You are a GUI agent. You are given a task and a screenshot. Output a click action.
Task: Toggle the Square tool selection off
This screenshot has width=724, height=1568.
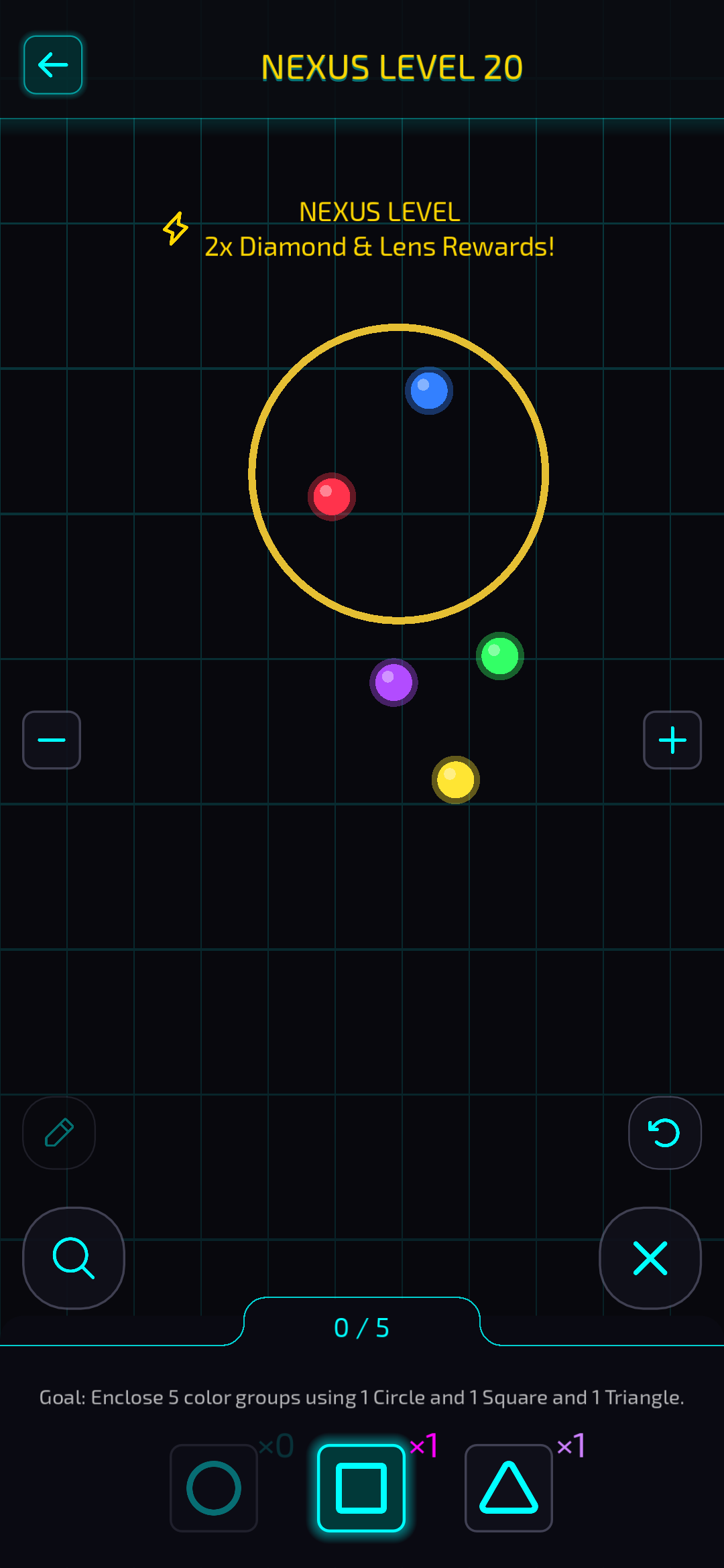point(361,1486)
